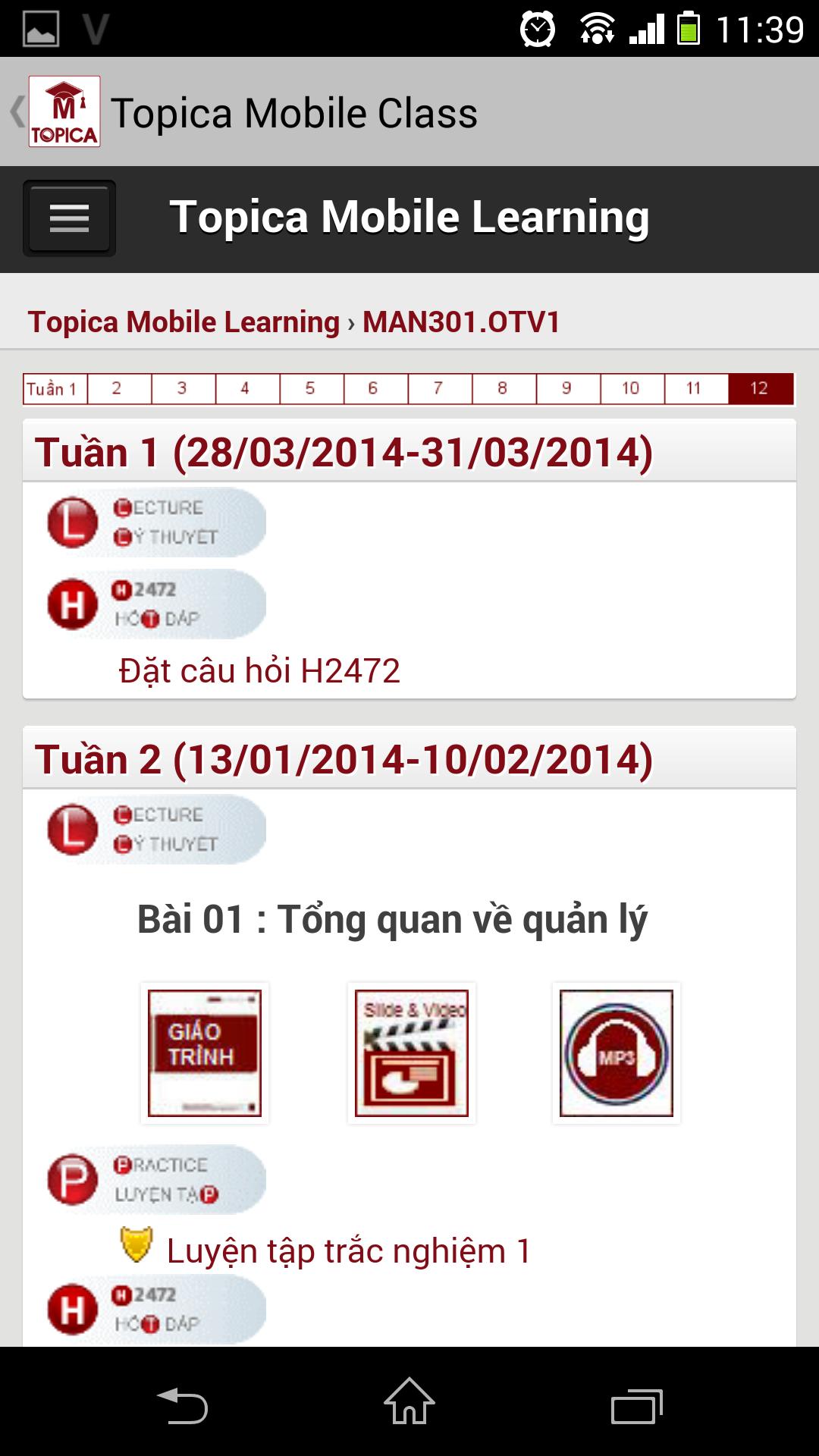Screen dimensions: 819x1456
Task: Open the Slide & Video lecture icon
Action: tap(409, 1054)
